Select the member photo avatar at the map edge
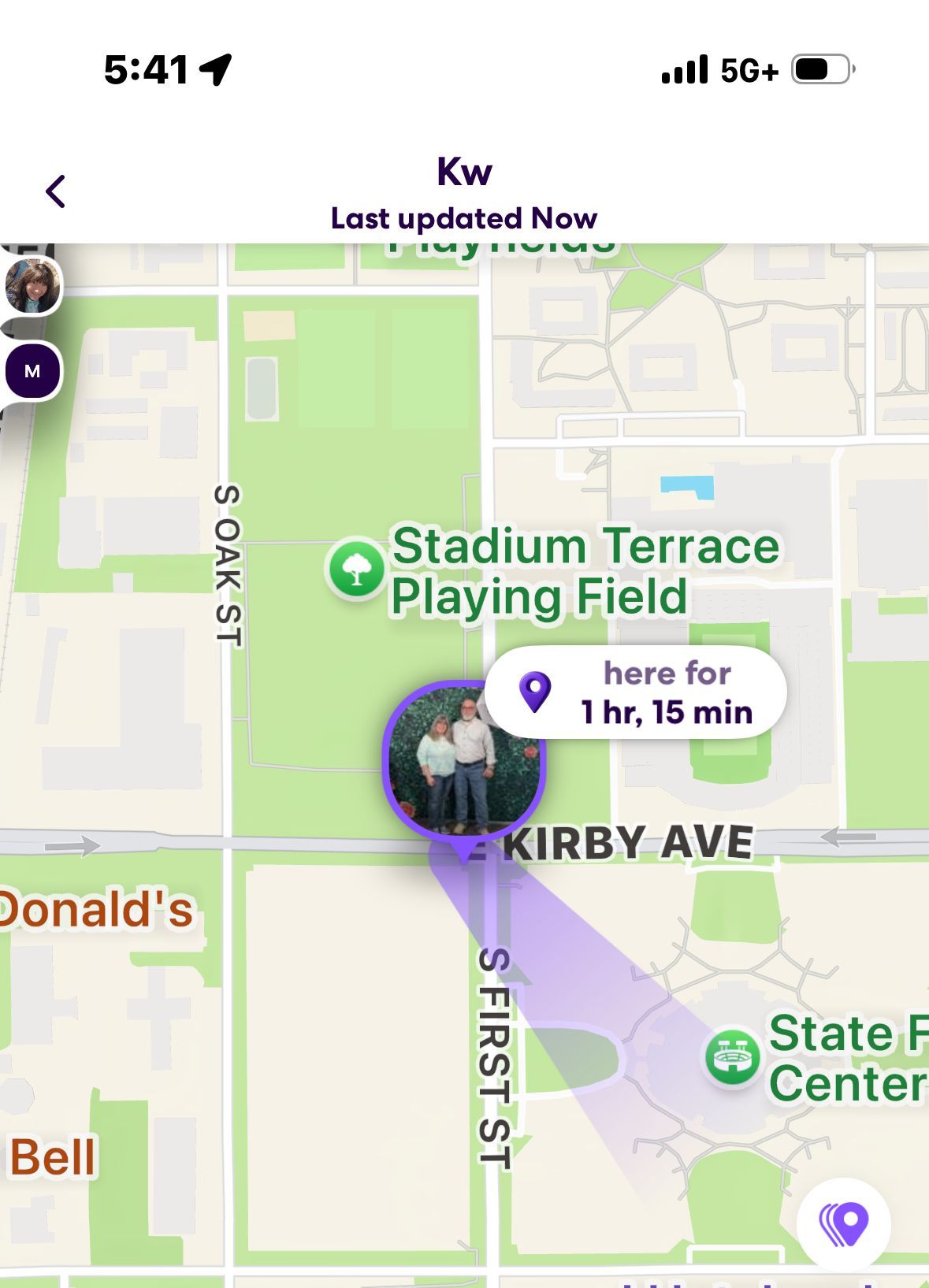This screenshot has height=1288, width=929. click(32, 286)
